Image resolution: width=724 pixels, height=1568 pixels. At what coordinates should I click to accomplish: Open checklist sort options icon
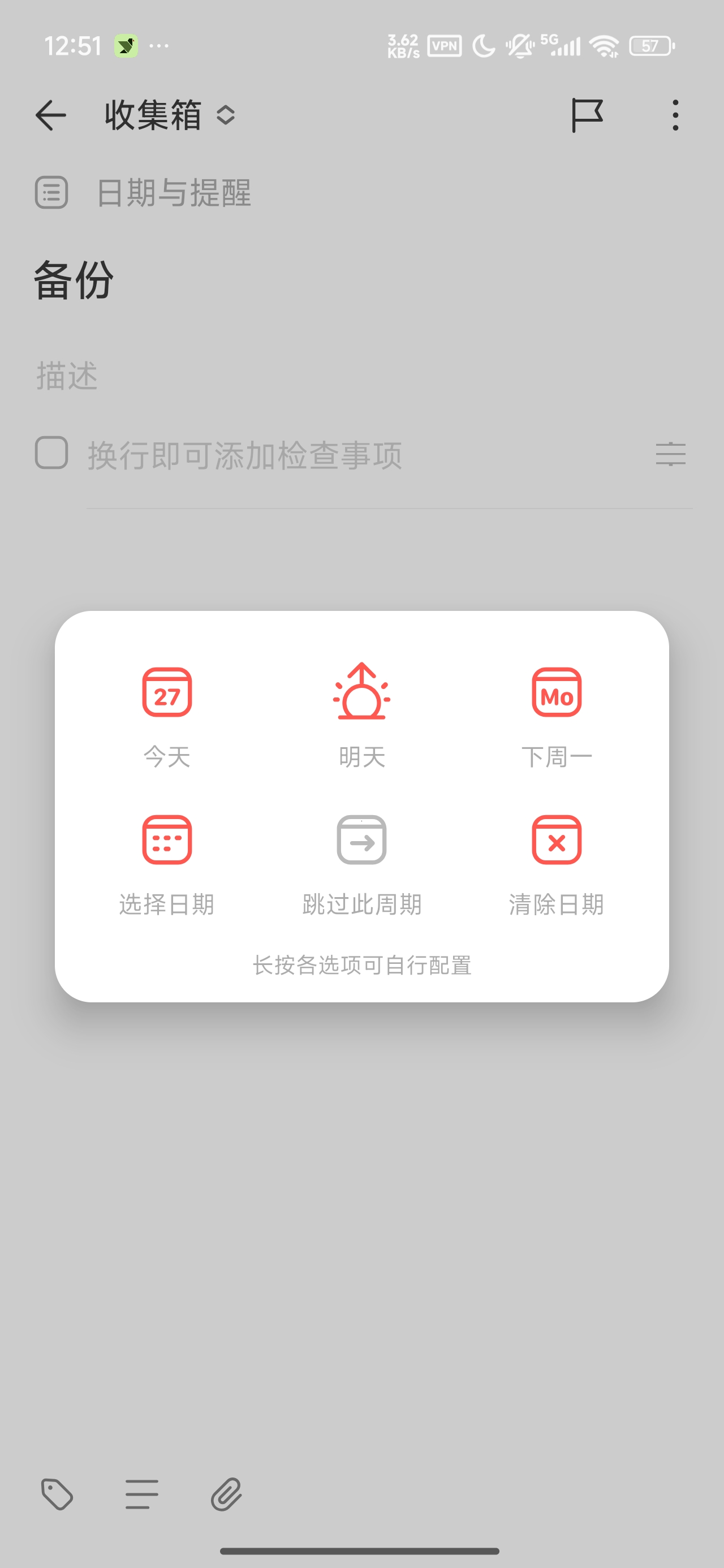tap(670, 454)
